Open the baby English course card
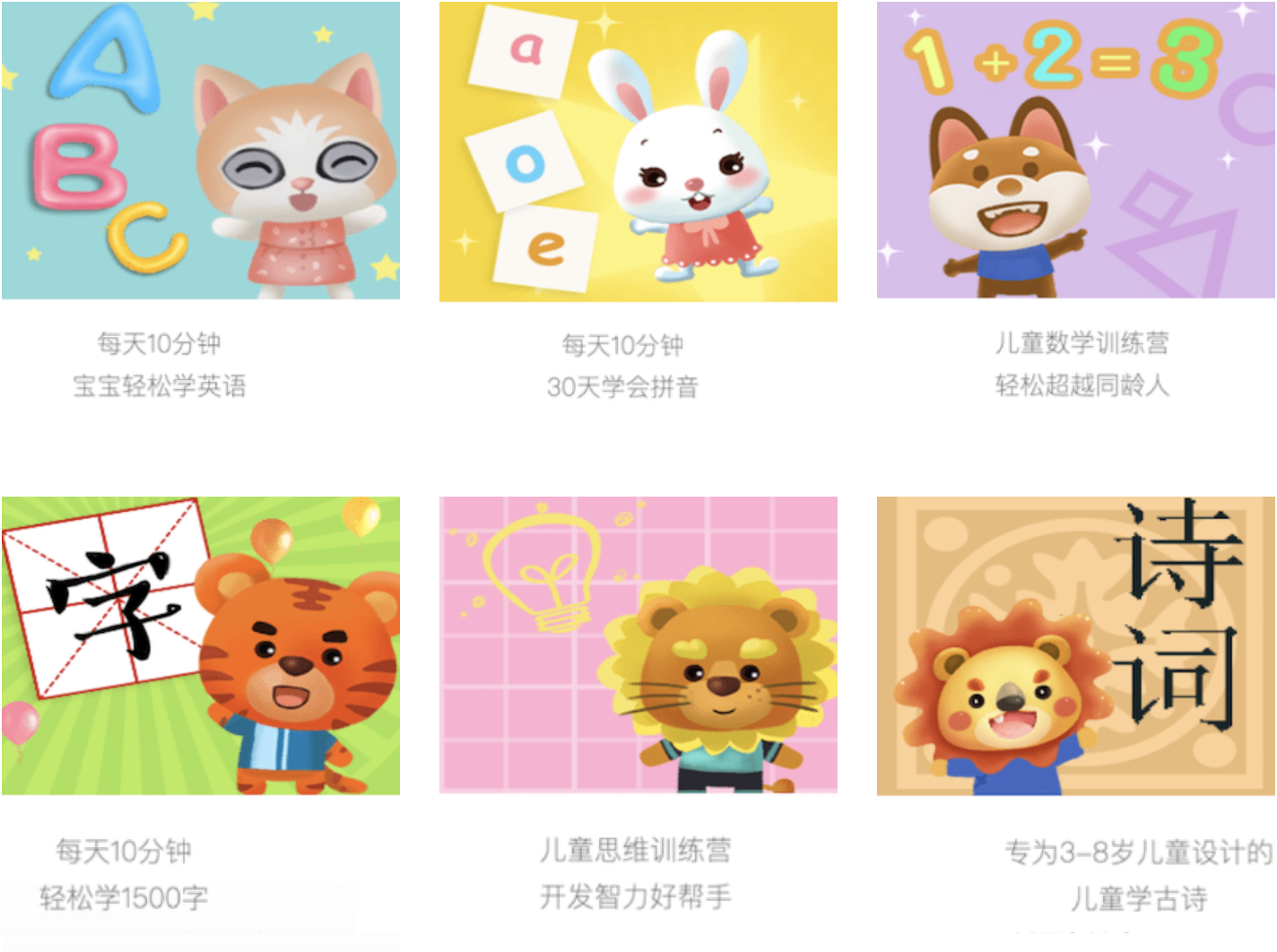This screenshot has height=952, width=1277. [200, 151]
